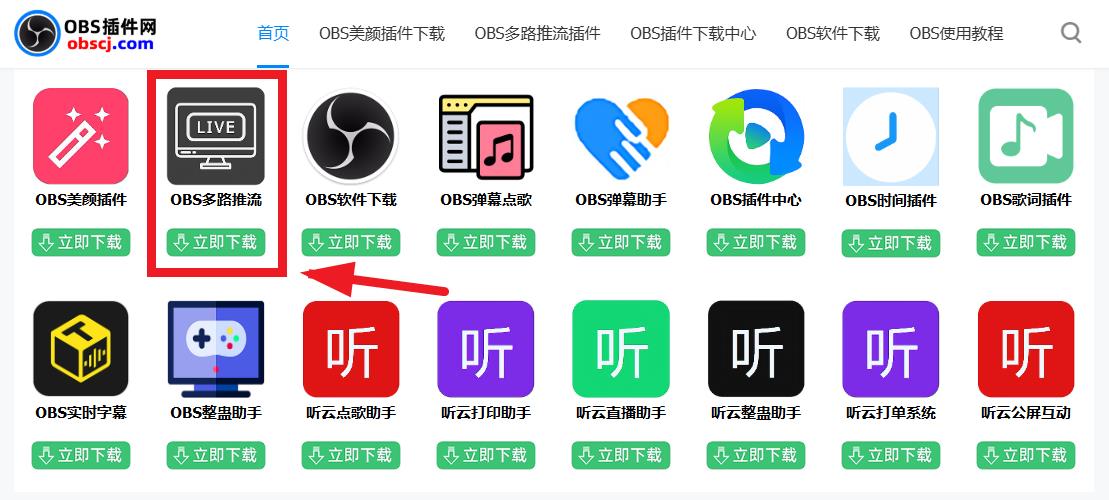Screen dimensions: 1109x500
Task: Open the OBS歌词插件 tile
Action: [1026, 136]
